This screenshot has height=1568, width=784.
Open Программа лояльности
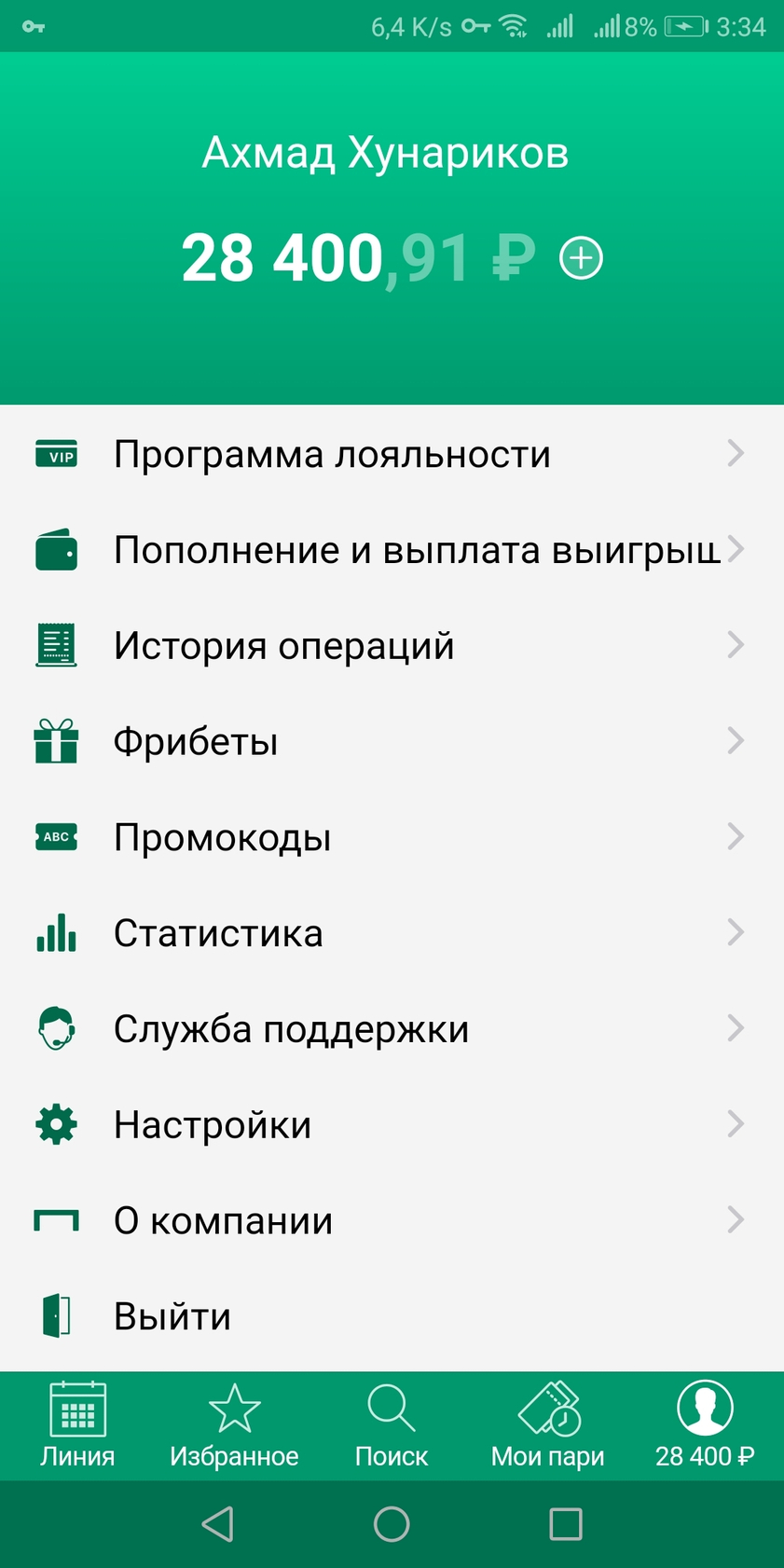coord(392,454)
